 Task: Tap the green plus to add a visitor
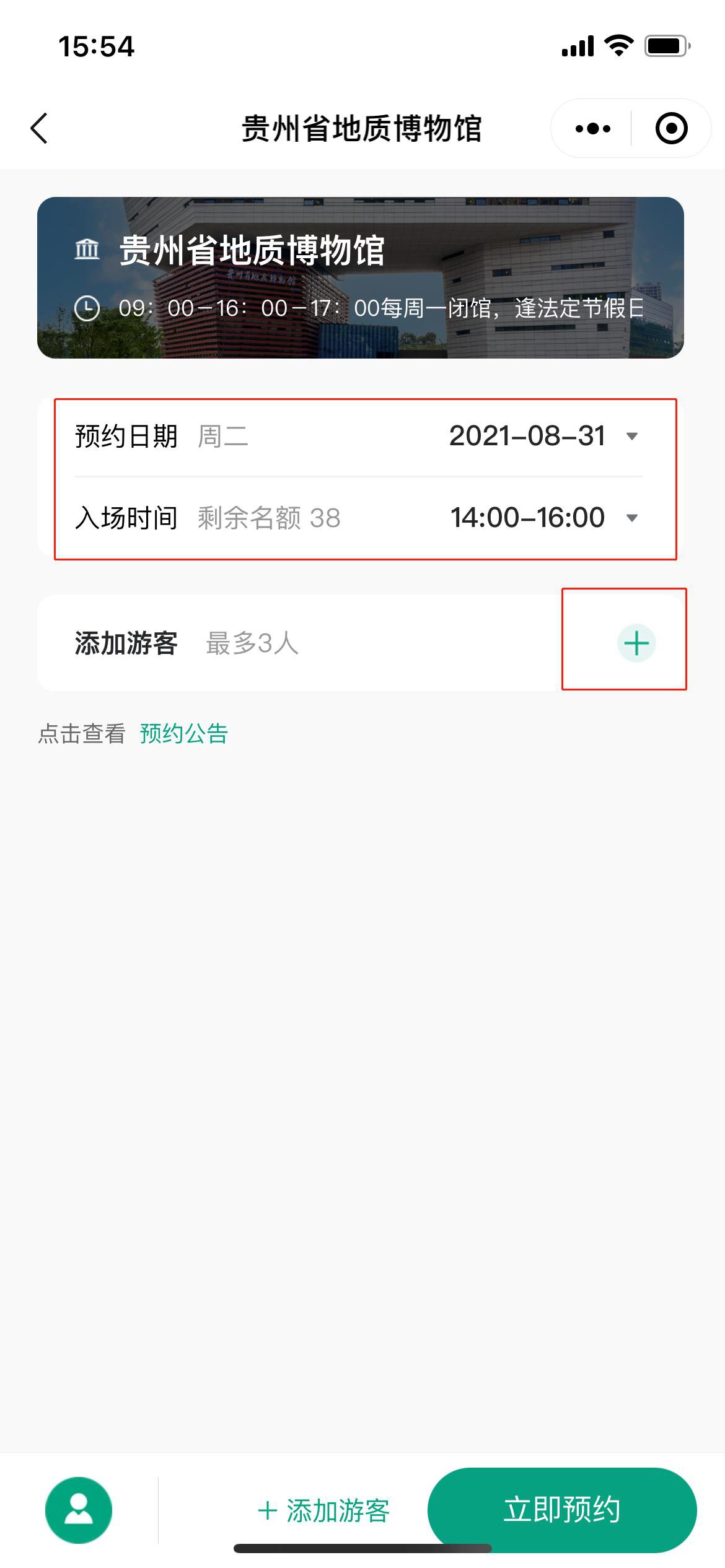click(636, 643)
